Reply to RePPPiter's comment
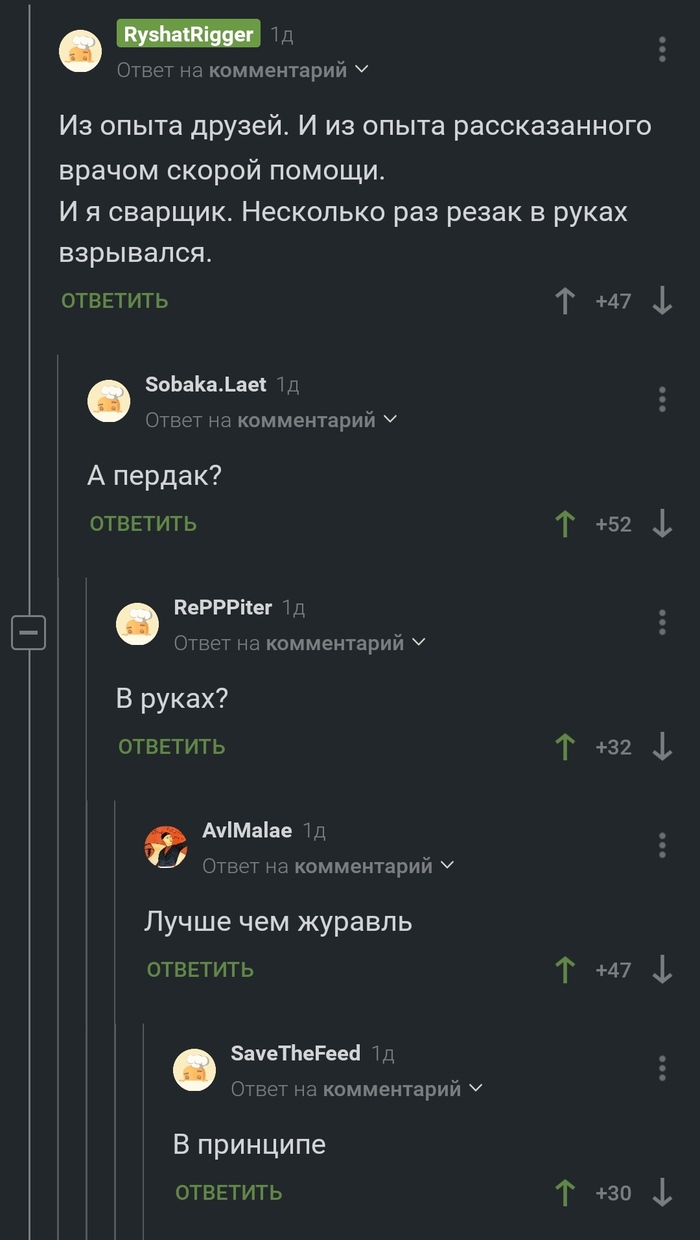The image size is (700, 1240). (172, 747)
